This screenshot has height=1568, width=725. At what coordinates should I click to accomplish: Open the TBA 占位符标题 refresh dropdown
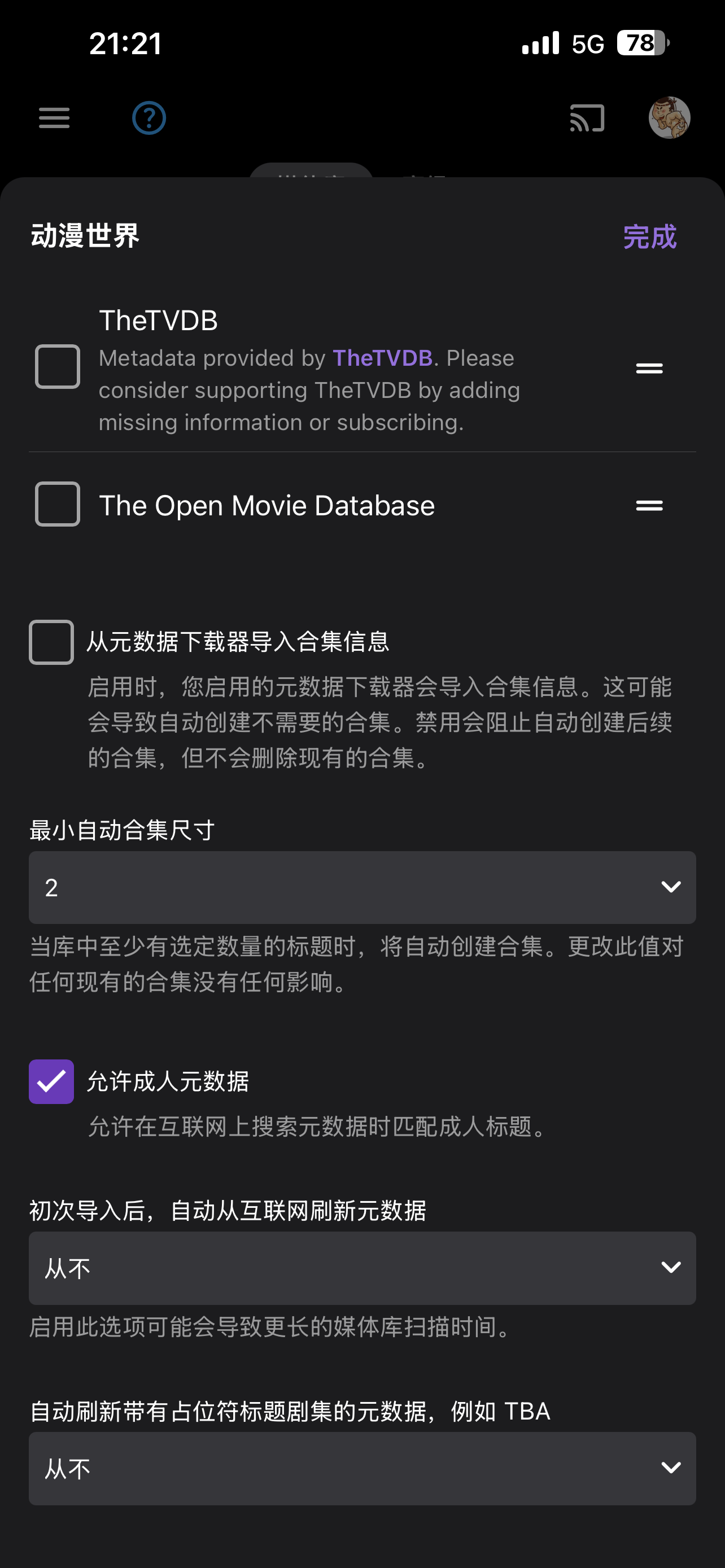click(x=362, y=1468)
